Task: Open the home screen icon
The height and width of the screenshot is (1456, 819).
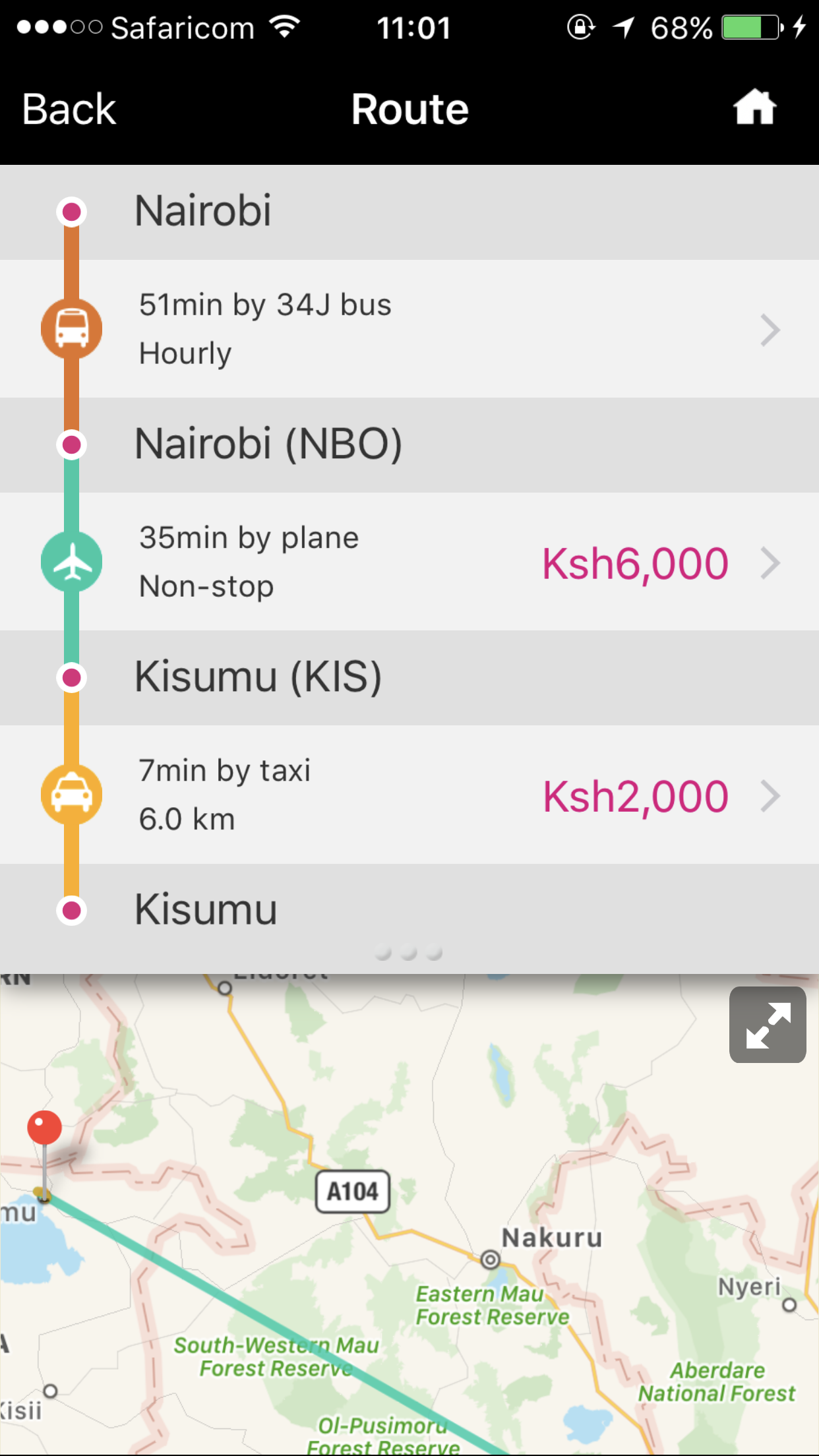Action: point(754,107)
